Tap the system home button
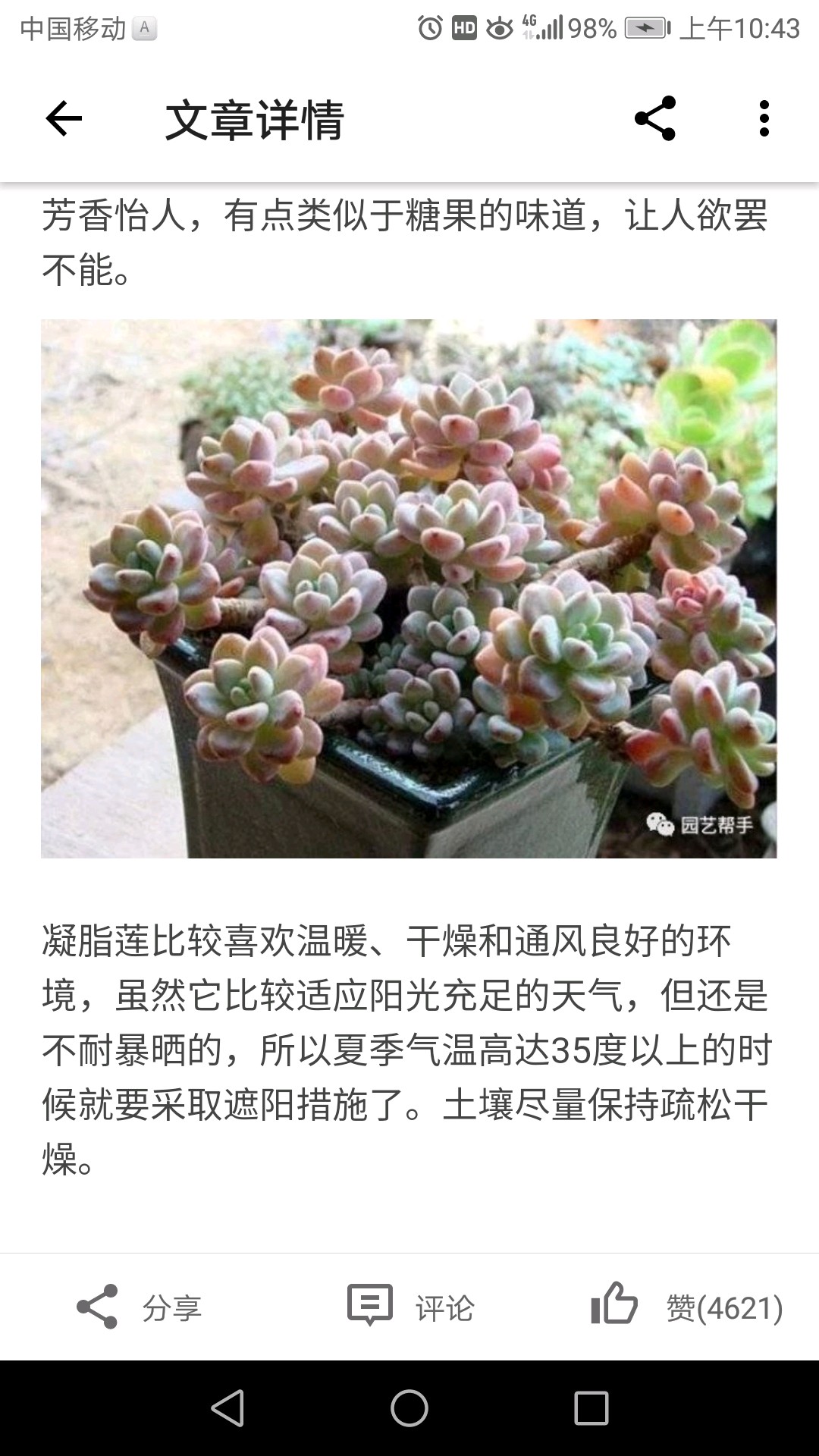The height and width of the screenshot is (1456, 819). point(409,1408)
